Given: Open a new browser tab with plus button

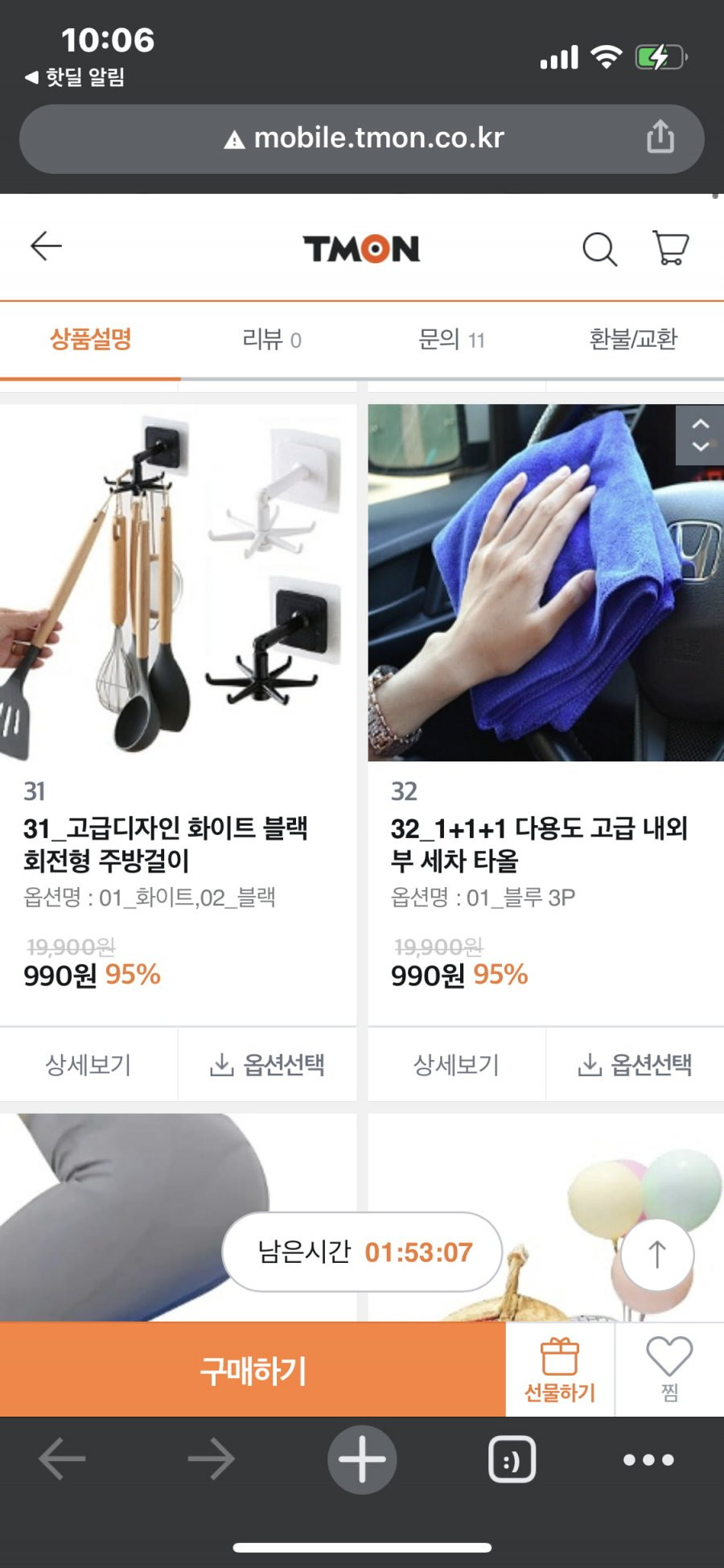Looking at the screenshot, I should pyautogui.click(x=362, y=1459).
